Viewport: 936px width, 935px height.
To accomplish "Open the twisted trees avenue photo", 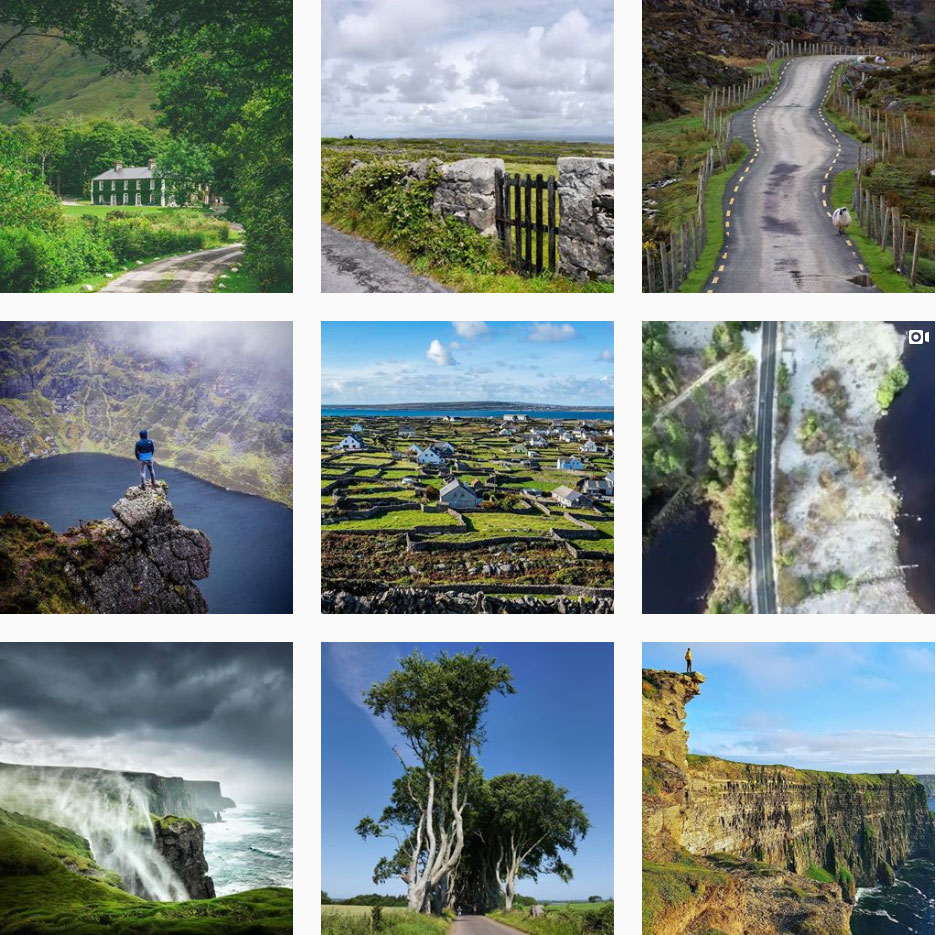I will (x=467, y=788).
